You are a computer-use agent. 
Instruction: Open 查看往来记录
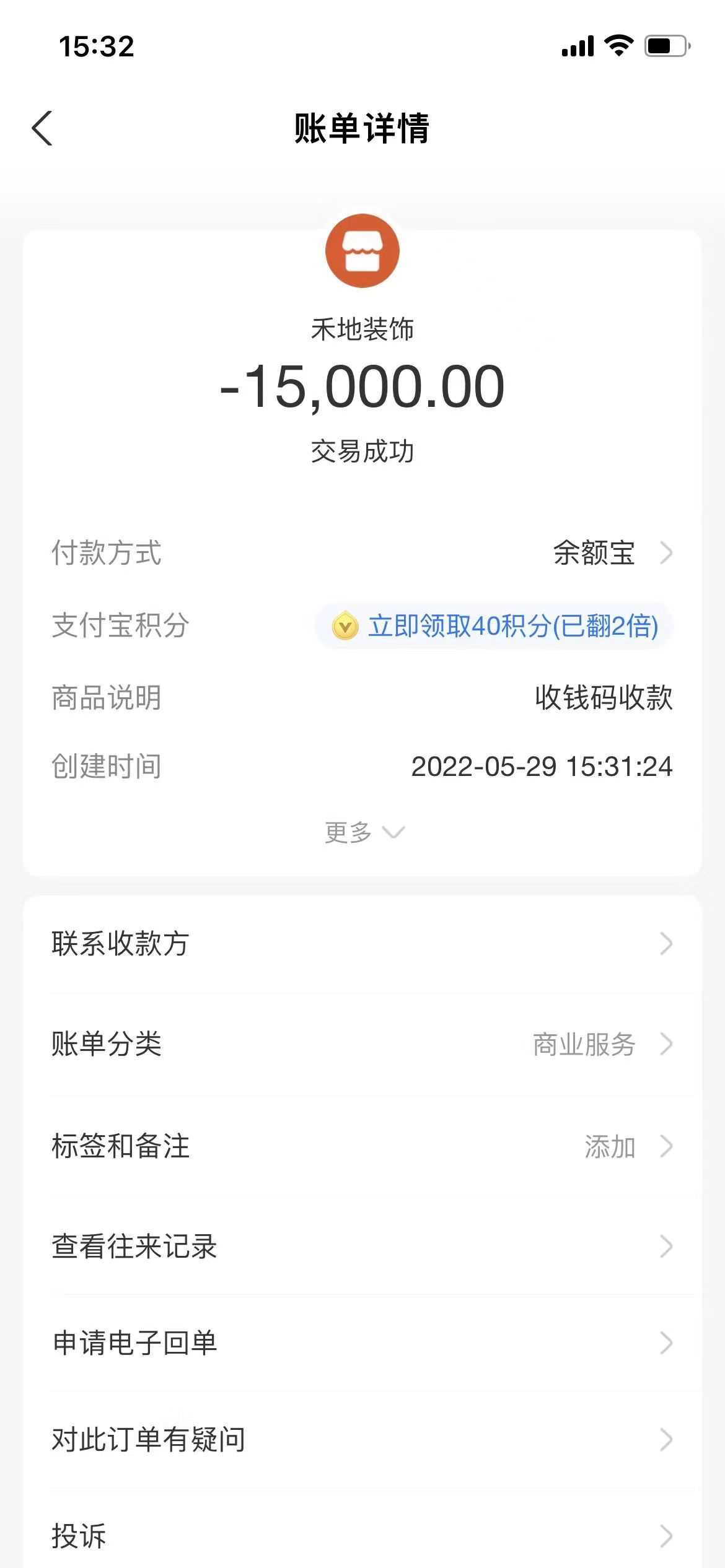click(362, 1247)
